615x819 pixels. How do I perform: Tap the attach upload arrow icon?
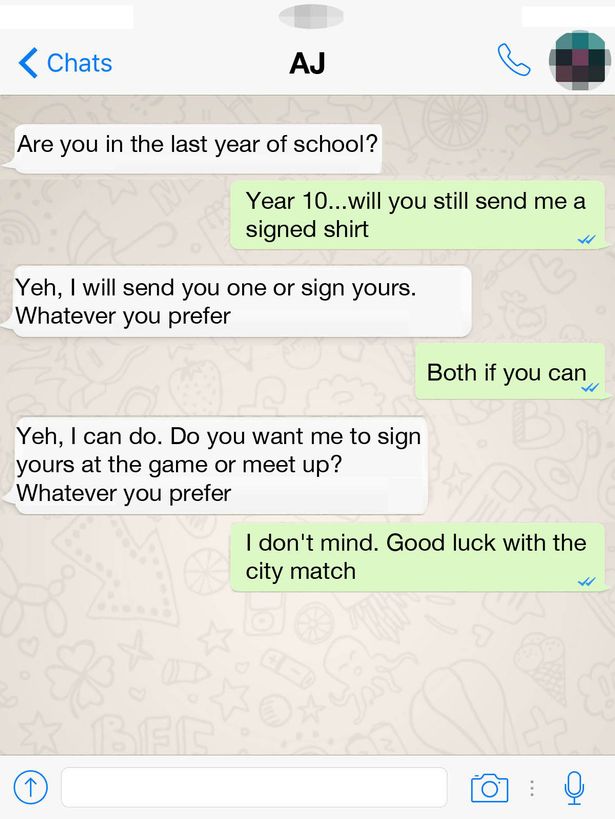(x=31, y=788)
